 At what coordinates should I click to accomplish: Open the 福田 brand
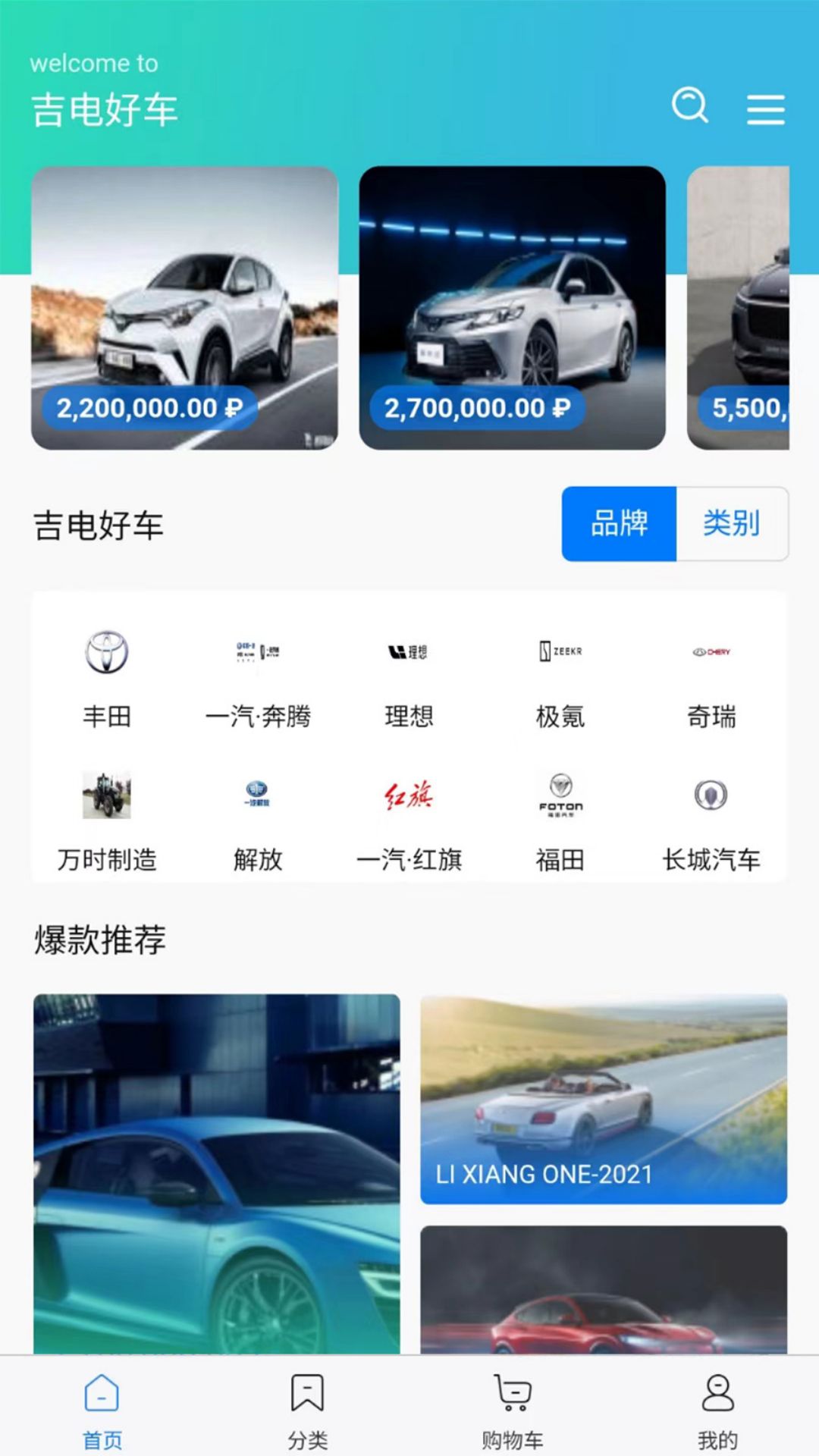560,819
